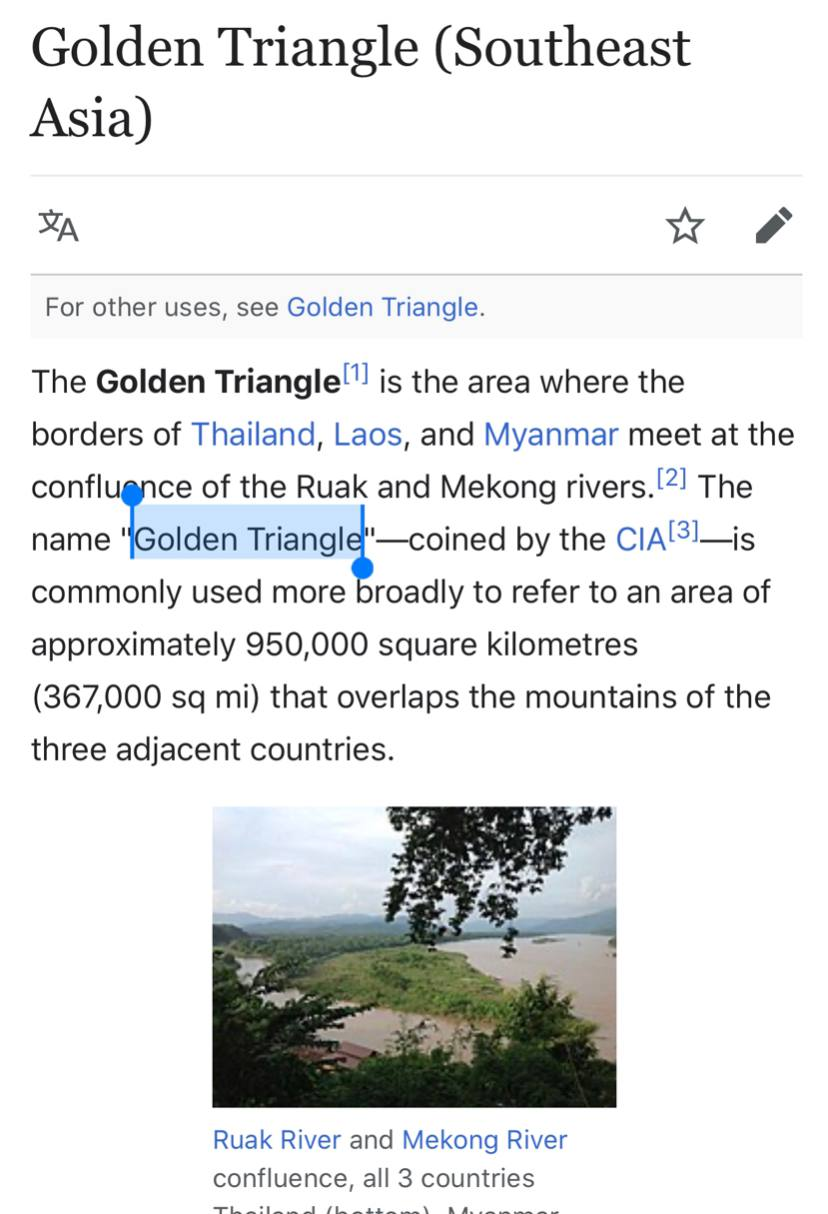Viewport: 828px width, 1214px height.
Task: Edit the article with the pencil icon
Action: tap(774, 226)
